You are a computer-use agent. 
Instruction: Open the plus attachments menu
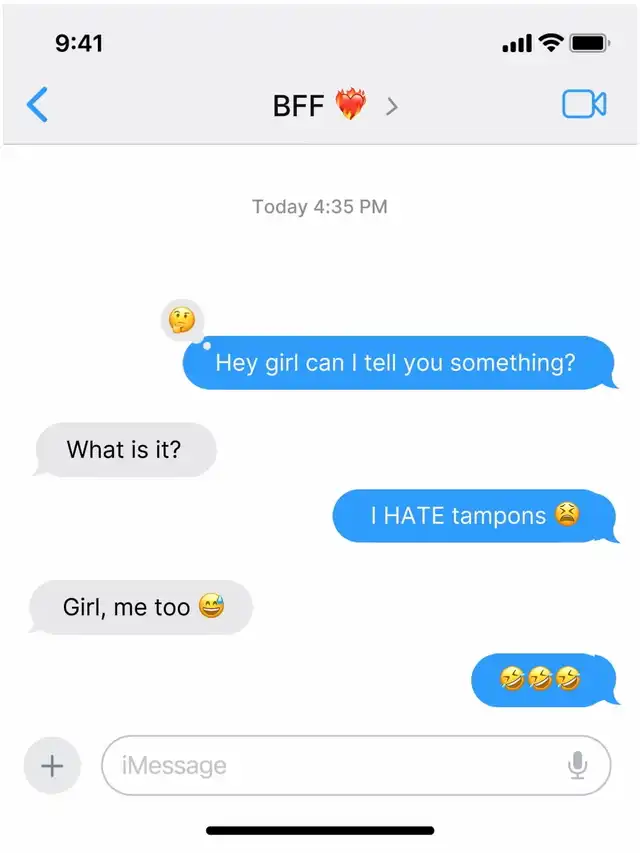tap(52, 766)
